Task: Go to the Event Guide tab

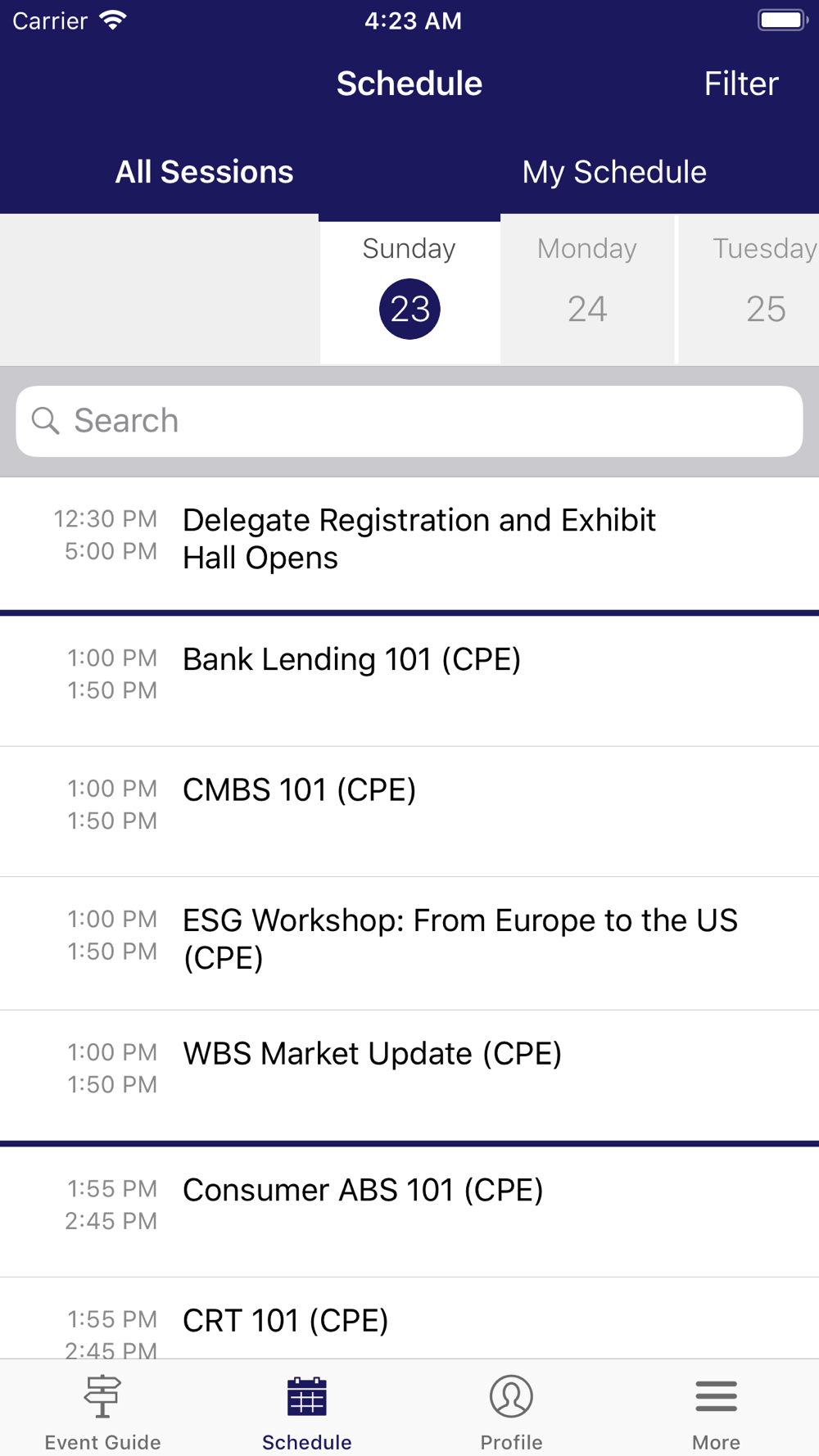Action: point(102,1412)
